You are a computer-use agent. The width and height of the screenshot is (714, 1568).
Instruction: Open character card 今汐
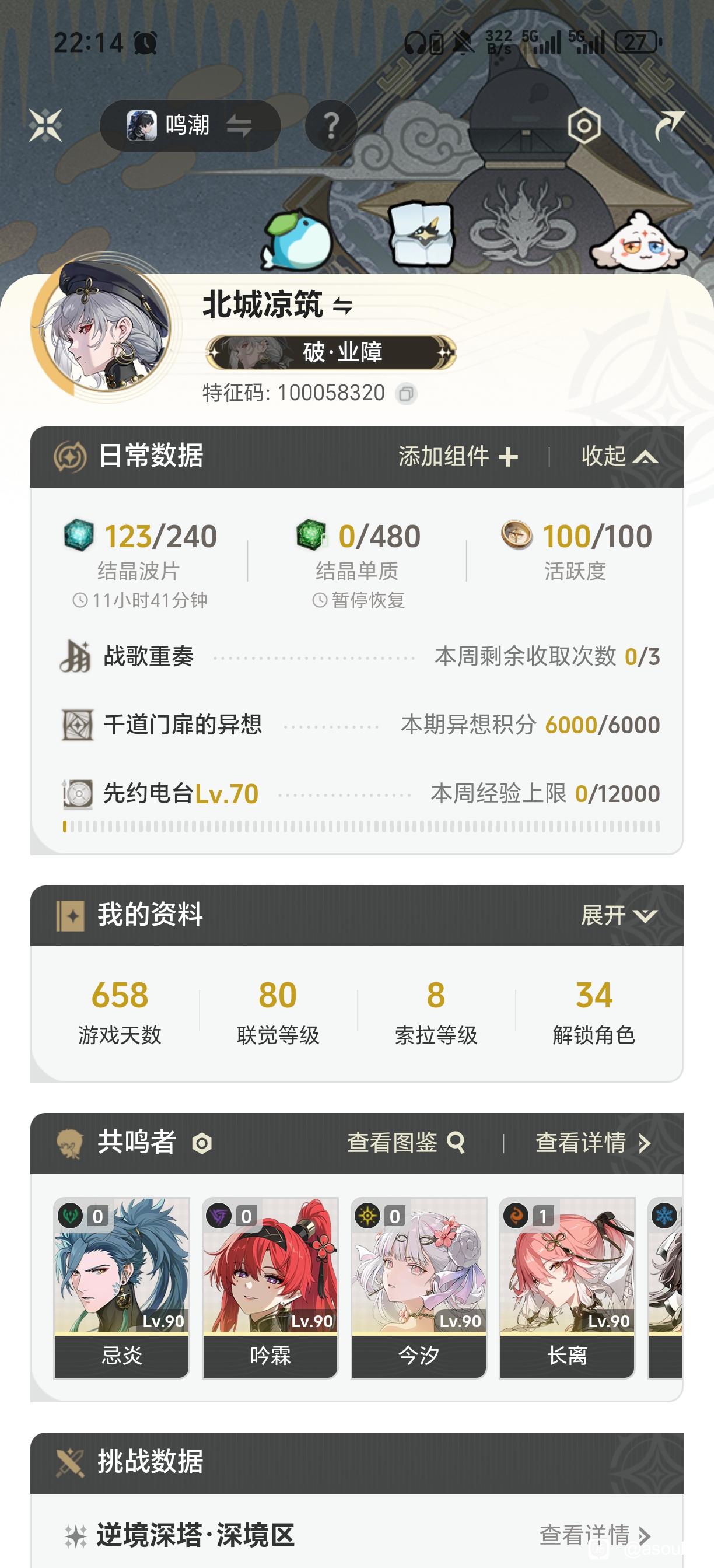[418, 1287]
